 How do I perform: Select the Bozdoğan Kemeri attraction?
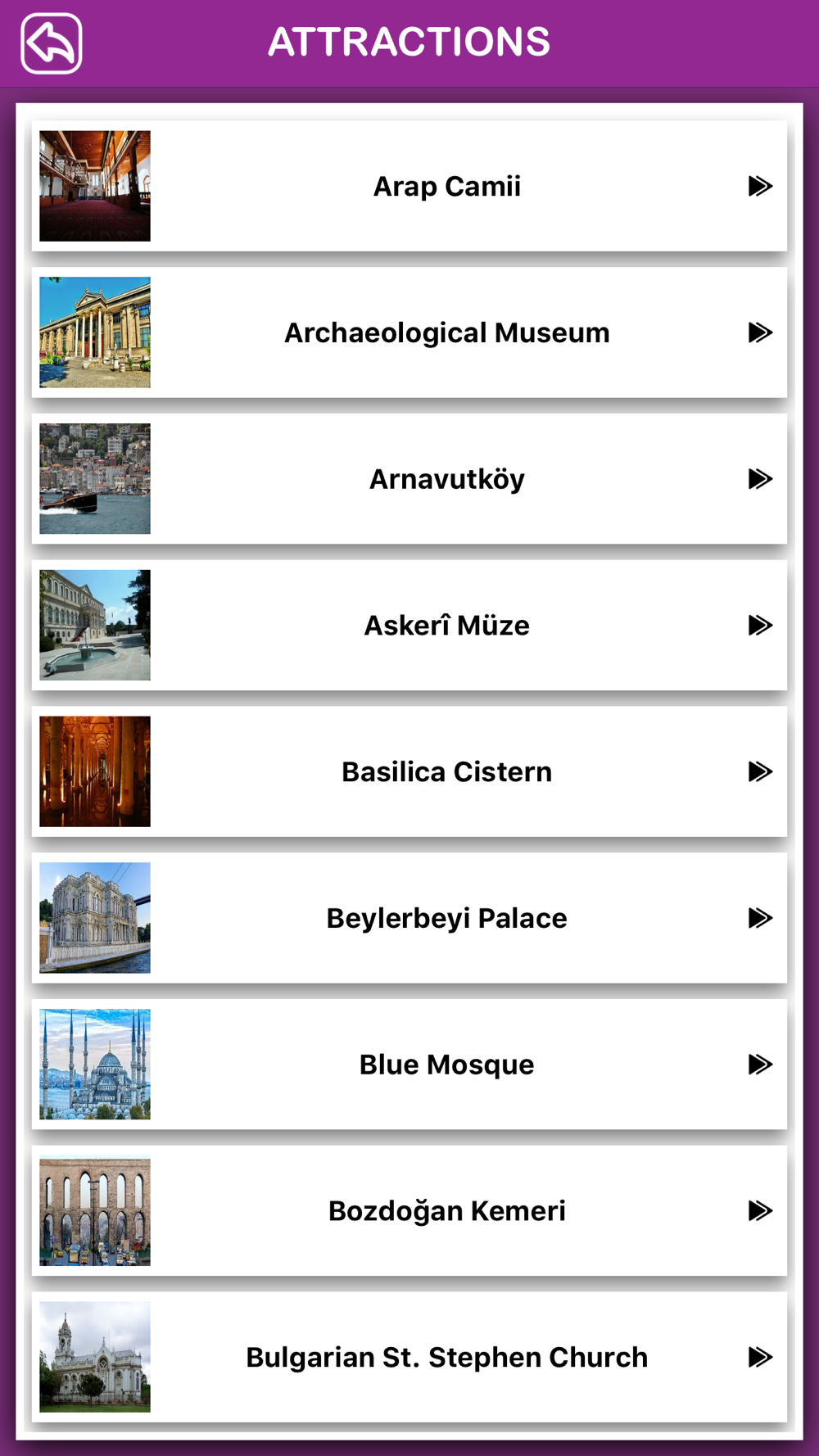pos(409,1210)
